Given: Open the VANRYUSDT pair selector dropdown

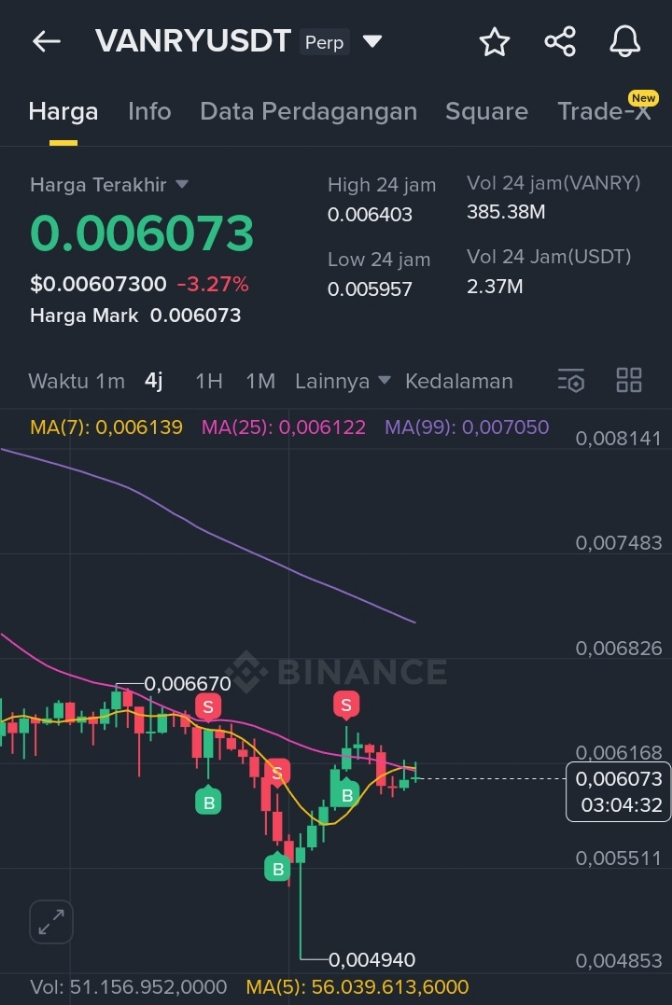Looking at the screenshot, I should [x=372, y=42].
